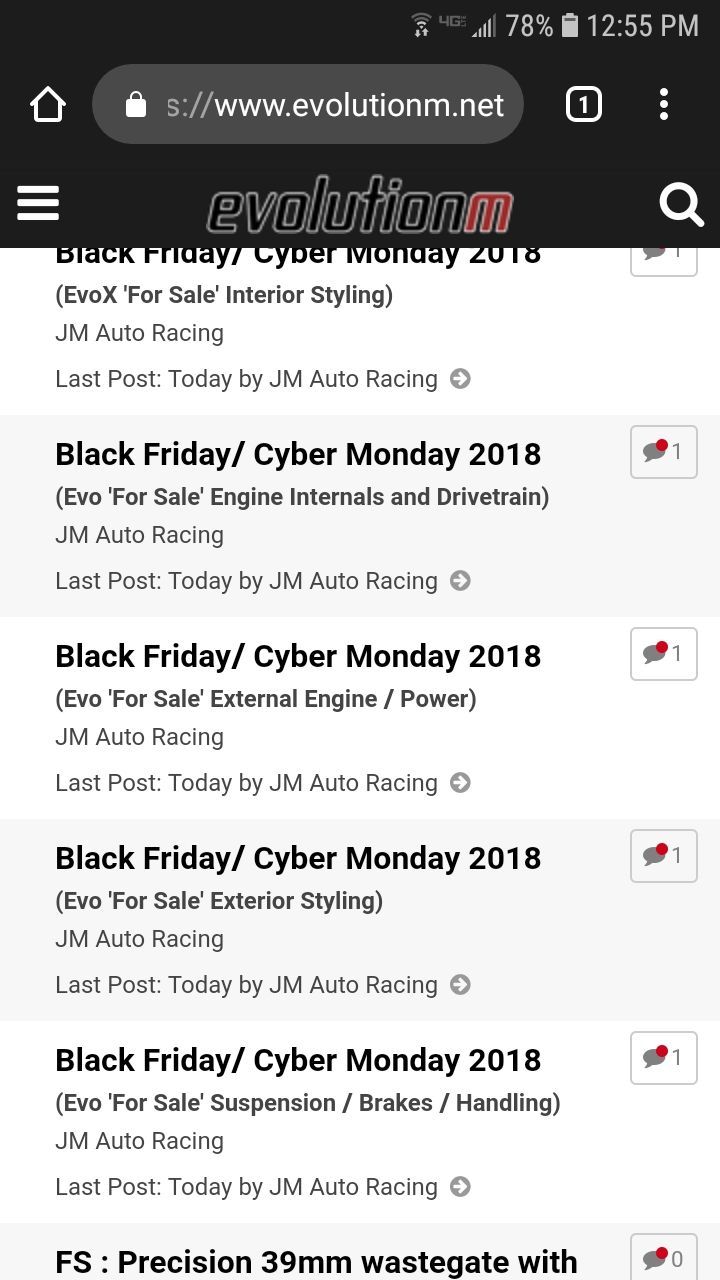Screen dimensions: 720x1280
Task: Tap reply count on External Engine thread
Action: [x=664, y=654]
